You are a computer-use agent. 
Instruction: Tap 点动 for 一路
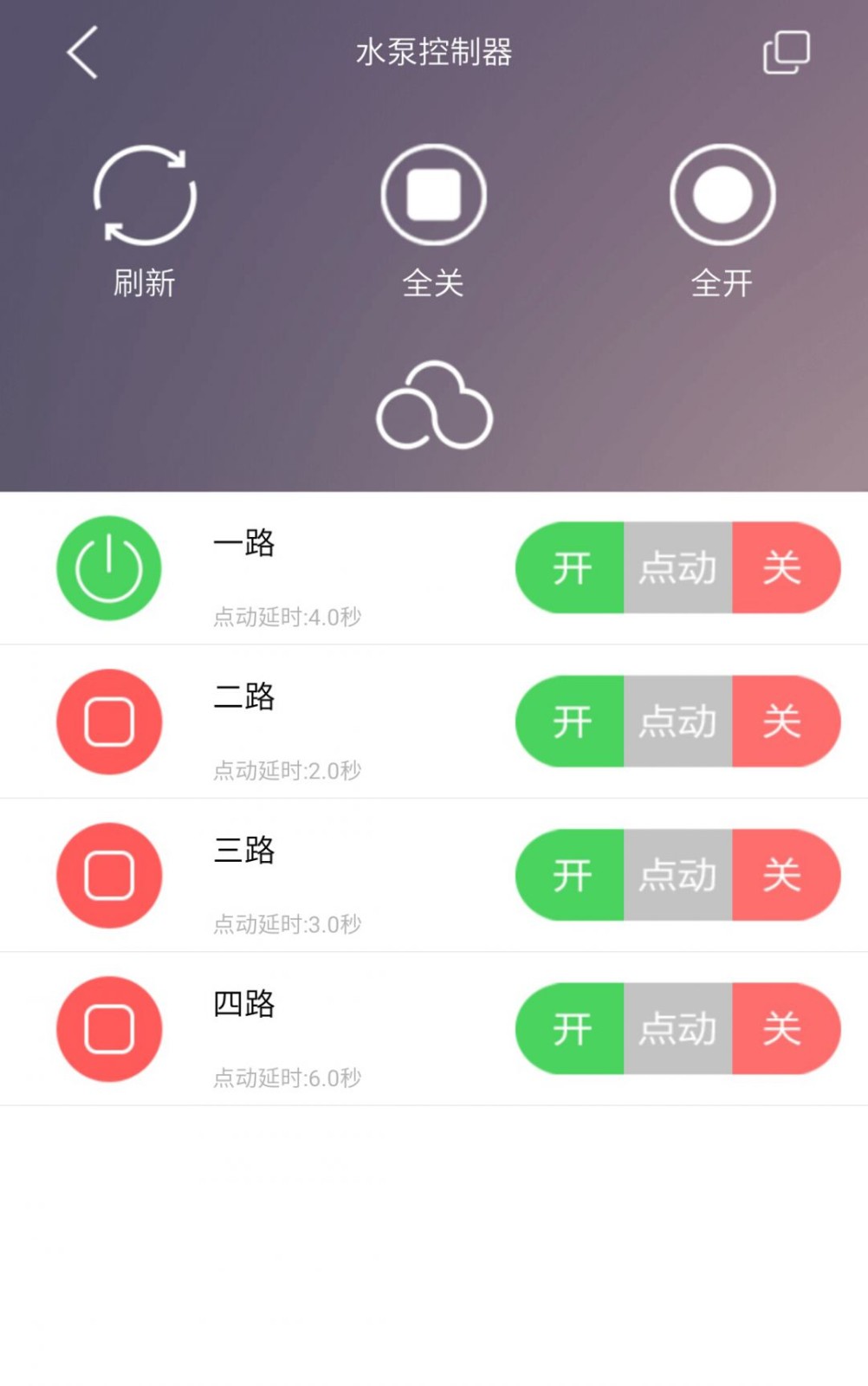point(677,568)
